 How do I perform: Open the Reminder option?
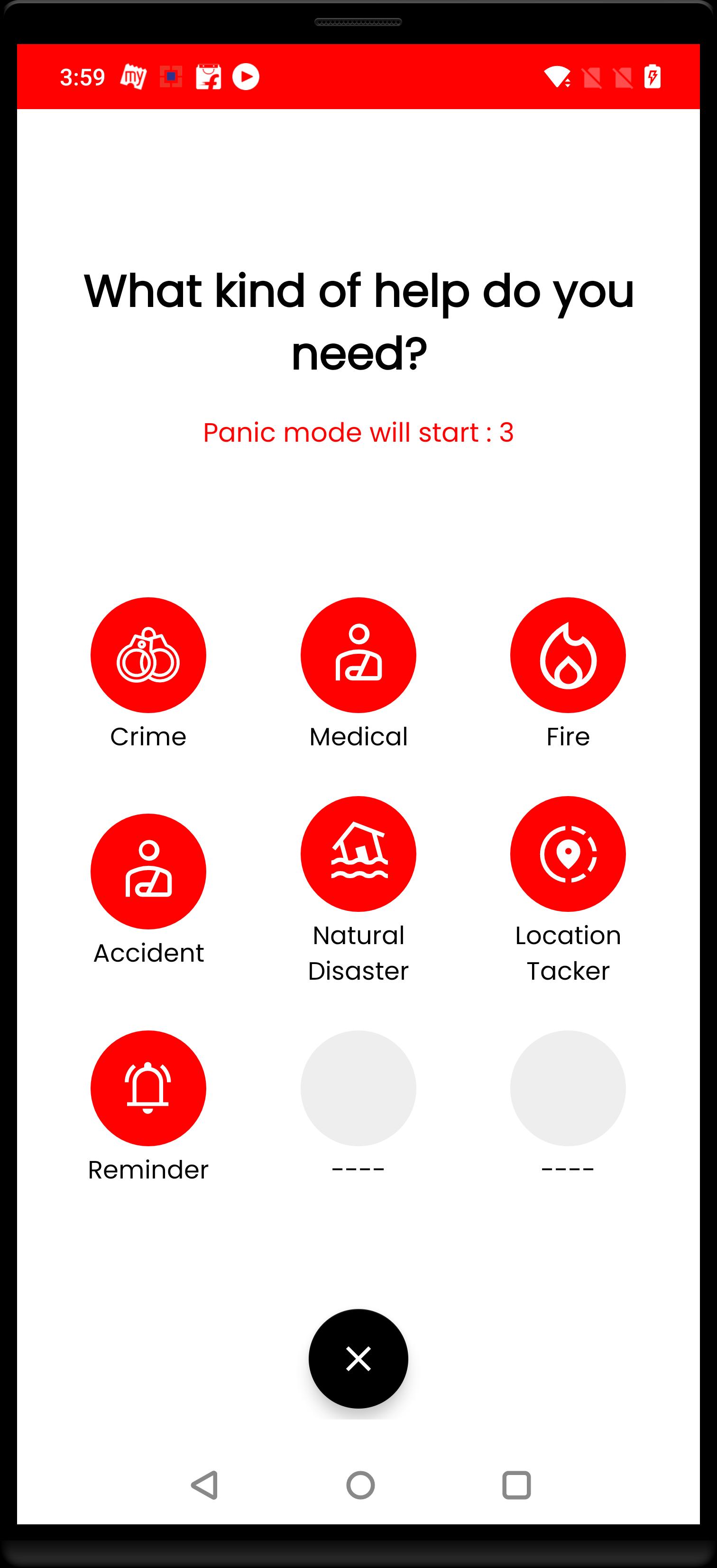[x=148, y=1088]
